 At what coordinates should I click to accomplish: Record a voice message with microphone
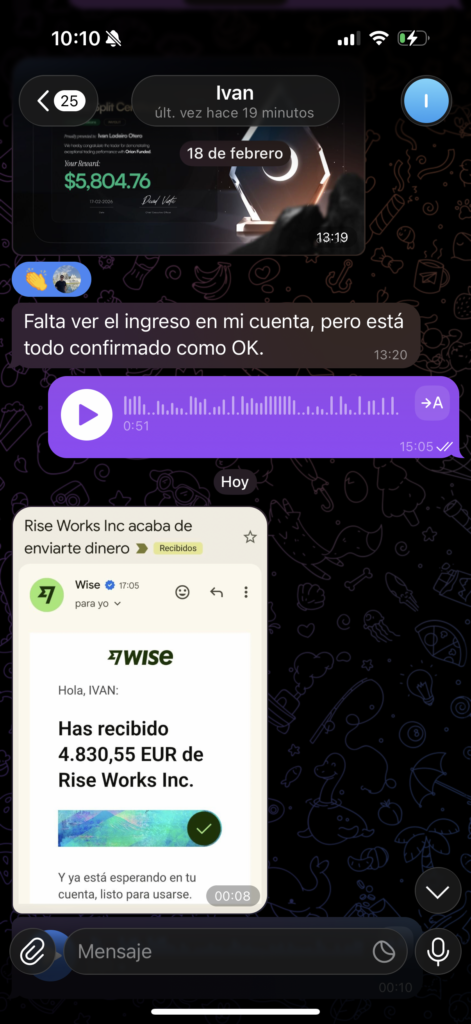pyautogui.click(x=437, y=952)
